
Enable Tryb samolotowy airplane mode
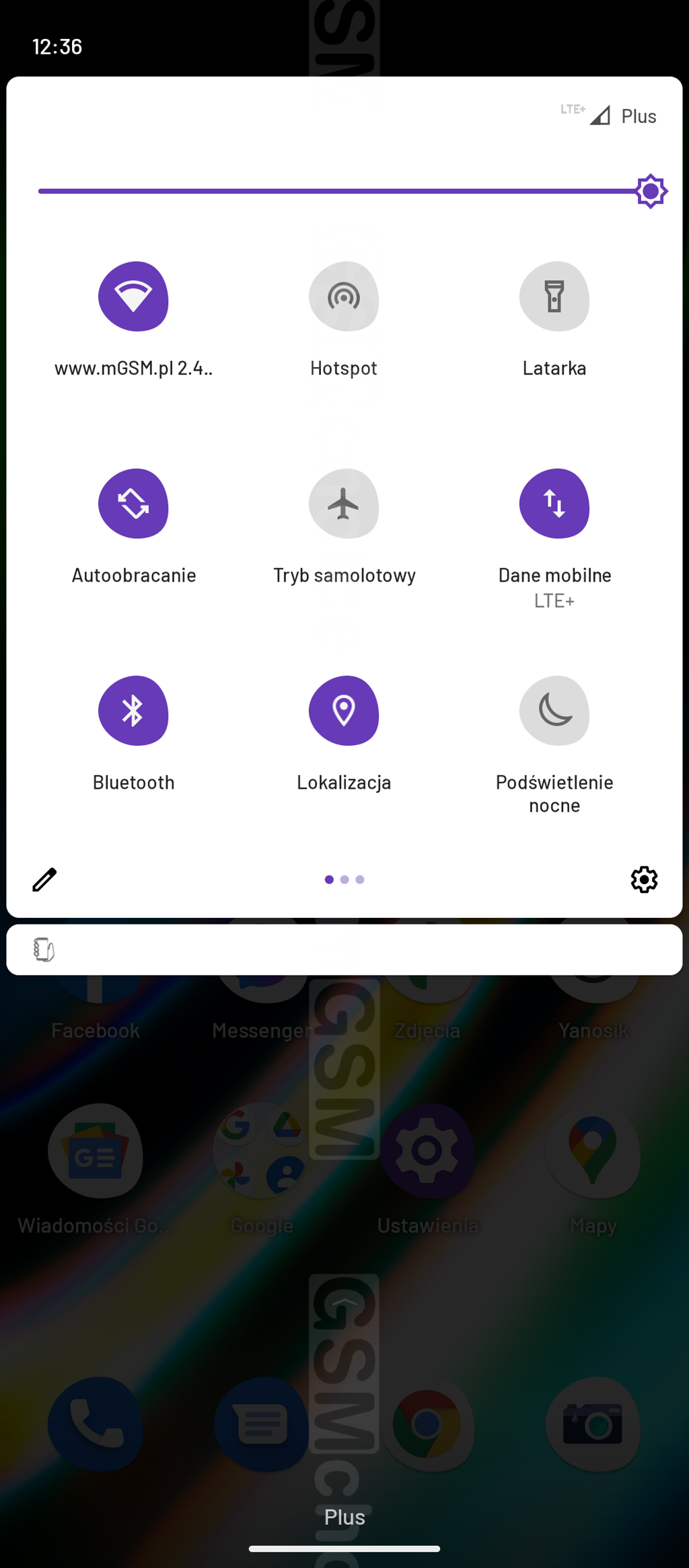pos(344,504)
